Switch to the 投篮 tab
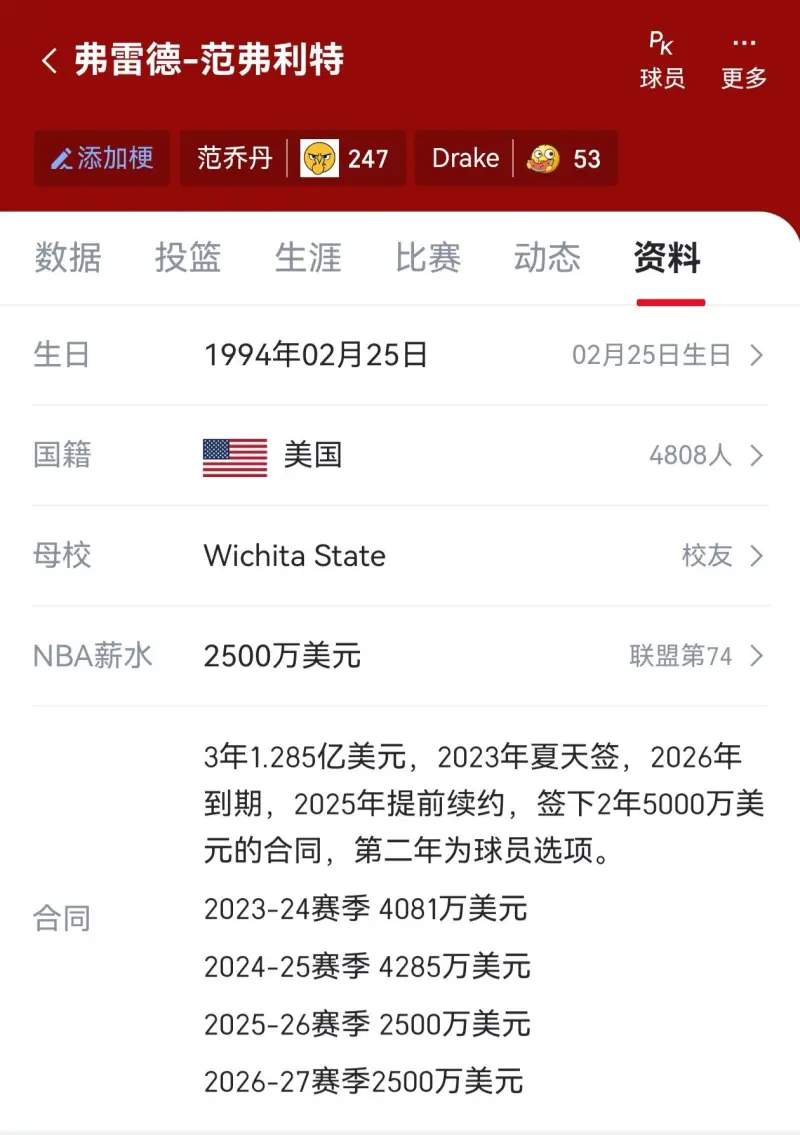Image resolution: width=800 pixels, height=1135 pixels. (188, 258)
